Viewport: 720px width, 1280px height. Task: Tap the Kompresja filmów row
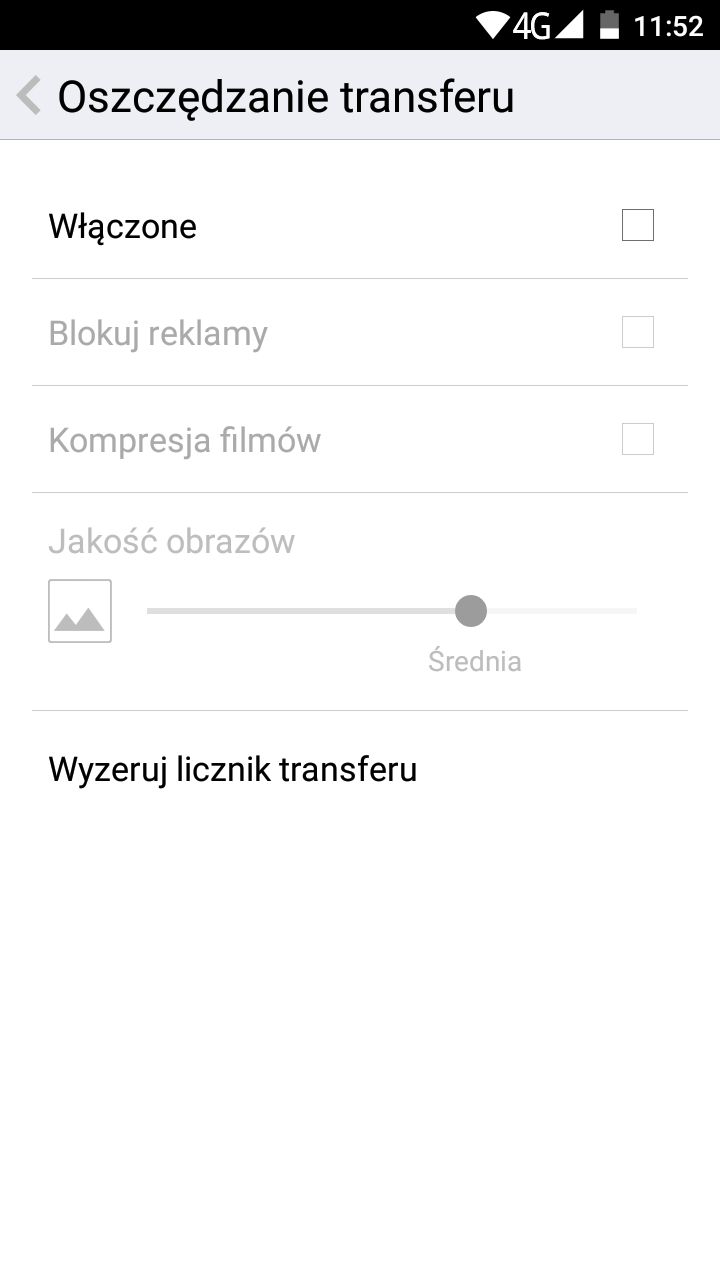(185, 439)
